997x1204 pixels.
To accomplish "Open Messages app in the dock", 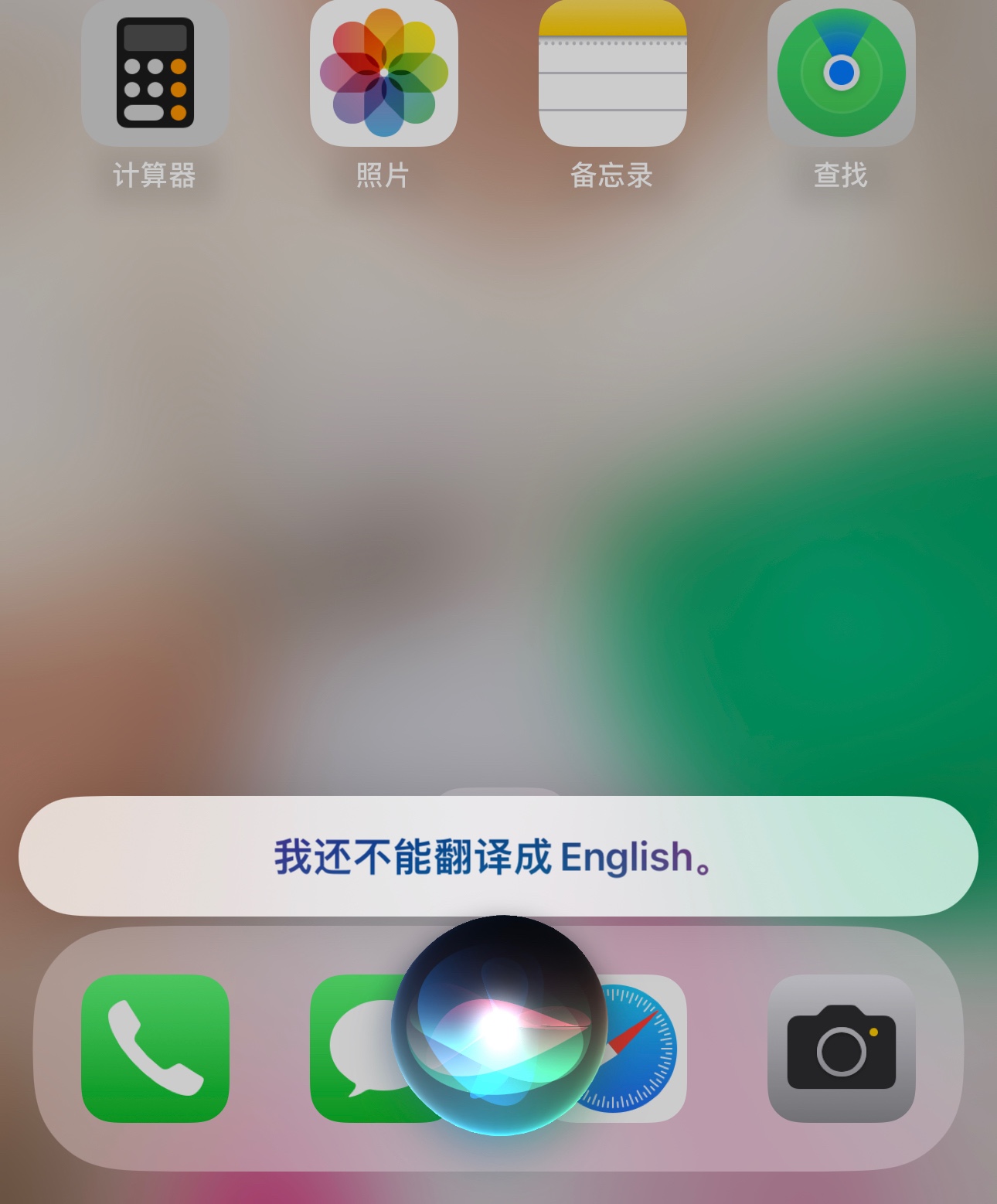I will 348,1048.
